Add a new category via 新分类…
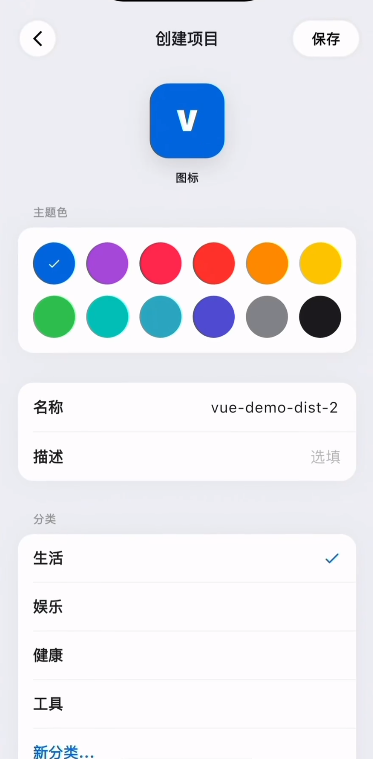Viewport: 373px width, 759px height. [63, 752]
